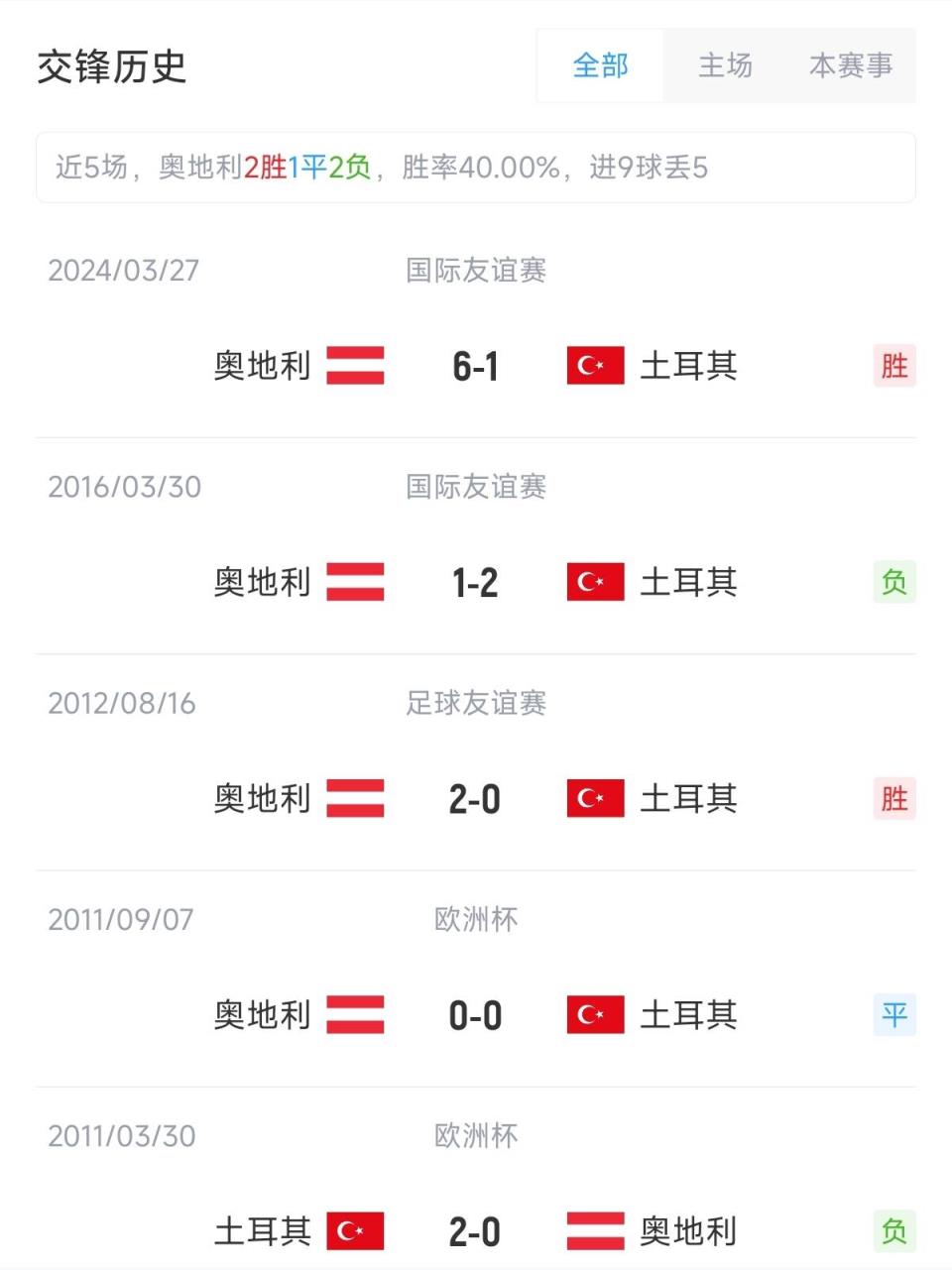View the 2012/08/16 足球友谊赛 match
This screenshot has width=952, height=1270.
point(475,798)
